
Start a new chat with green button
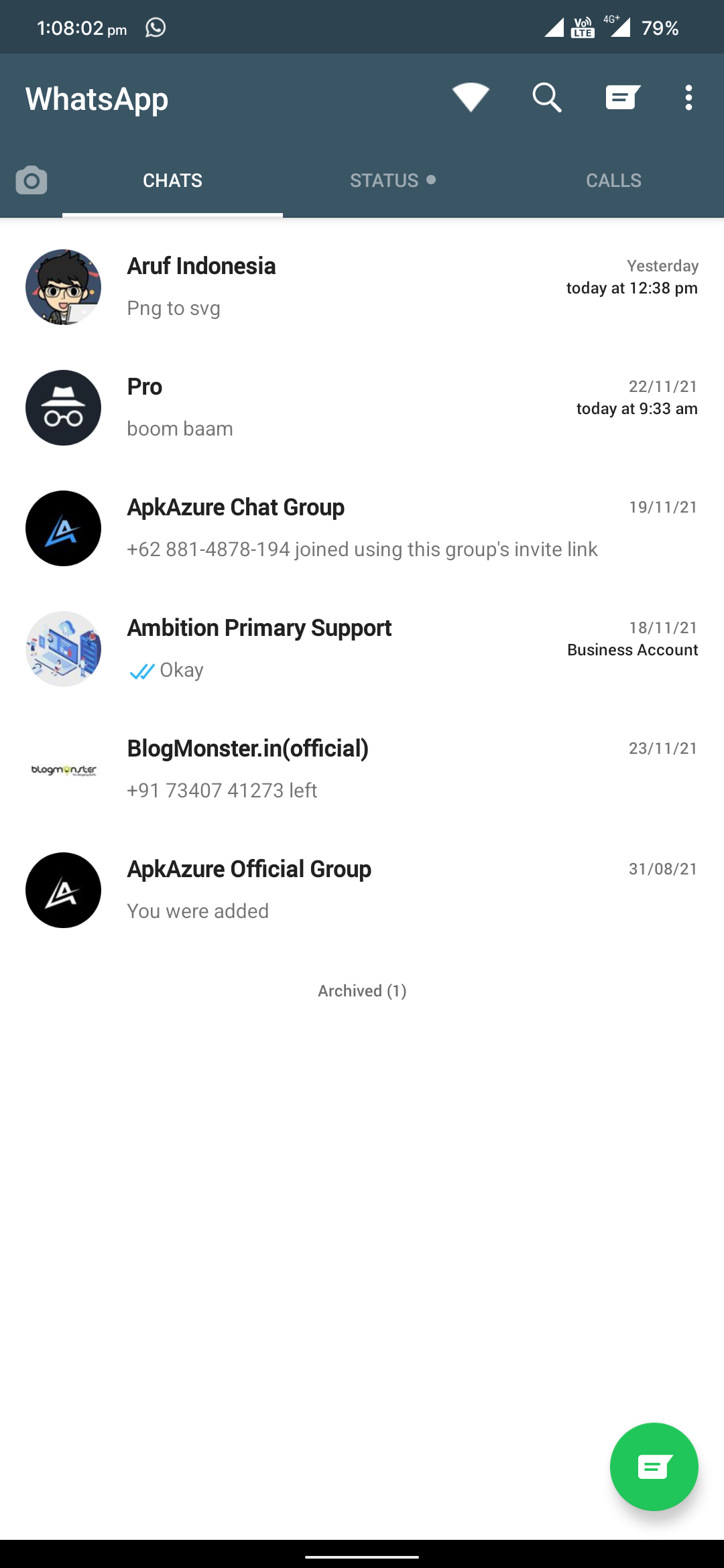[654, 1467]
